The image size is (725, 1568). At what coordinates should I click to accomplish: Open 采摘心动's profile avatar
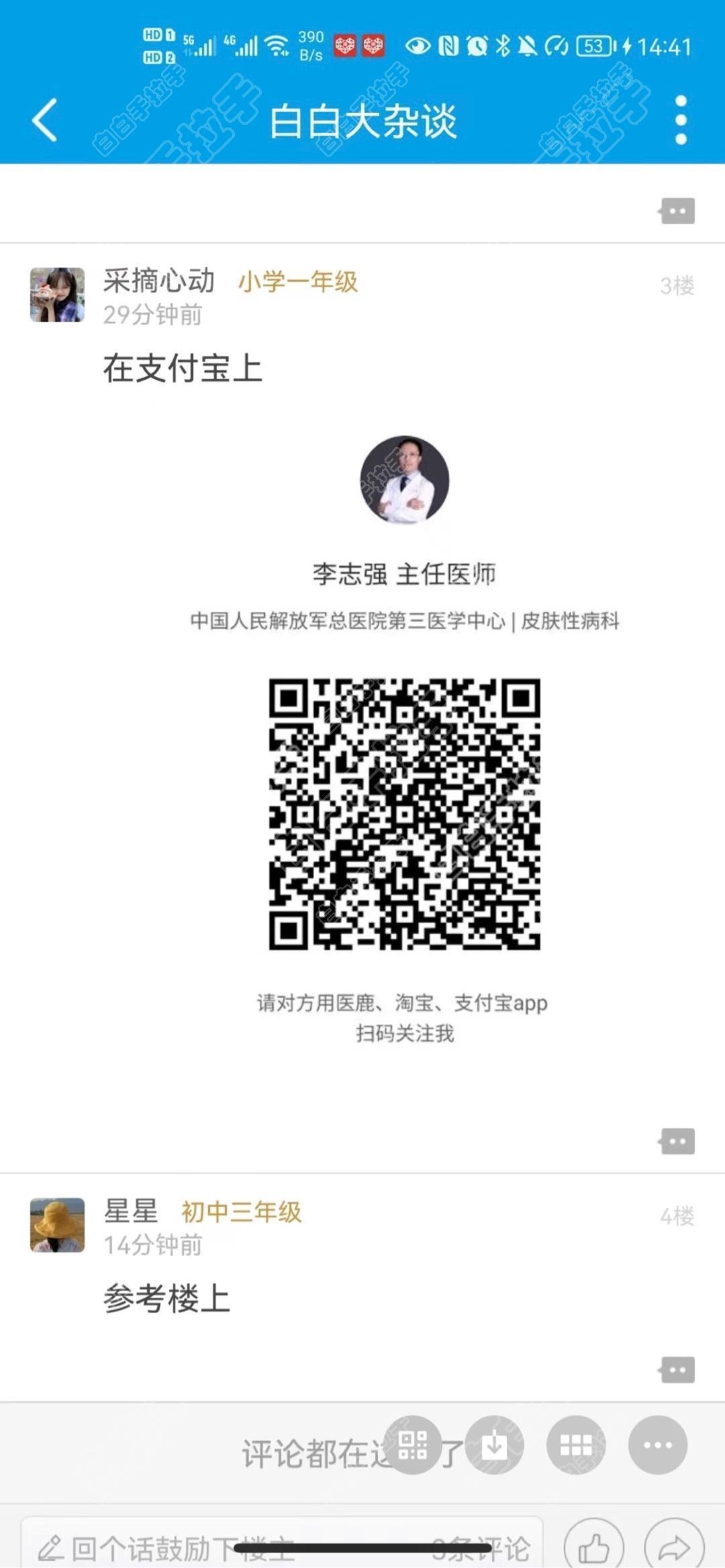coord(58,295)
